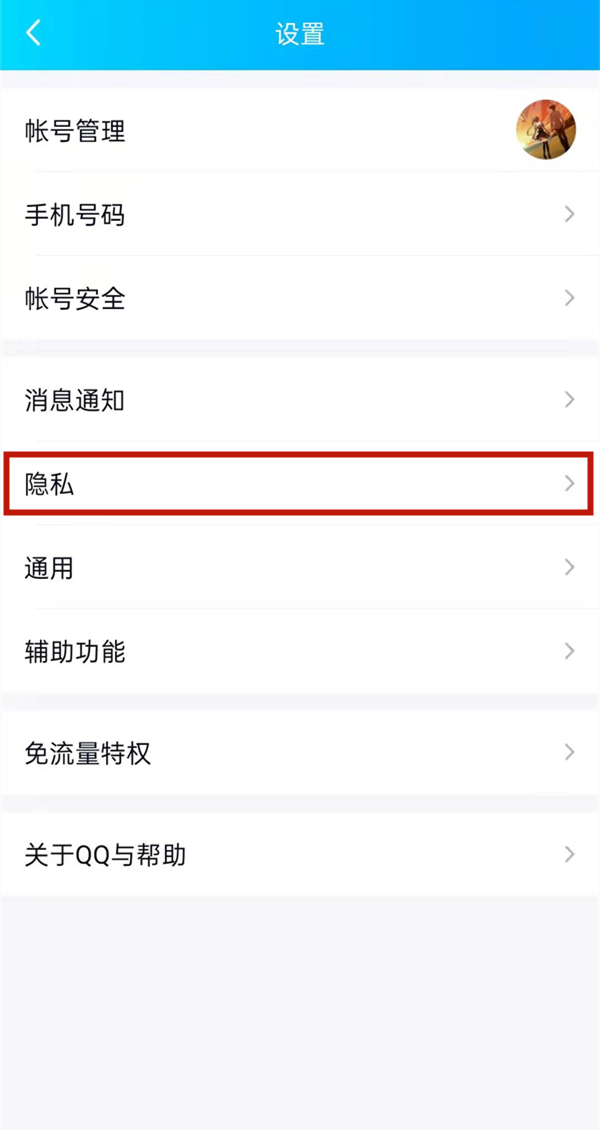Open 免流量特权 row

(x=300, y=753)
